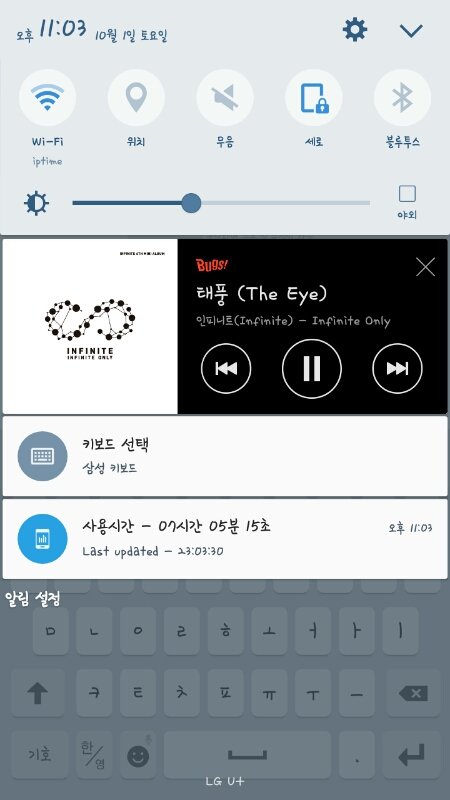Open the 사용시간 usage time notification
The image size is (450, 800).
(x=225, y=539)
